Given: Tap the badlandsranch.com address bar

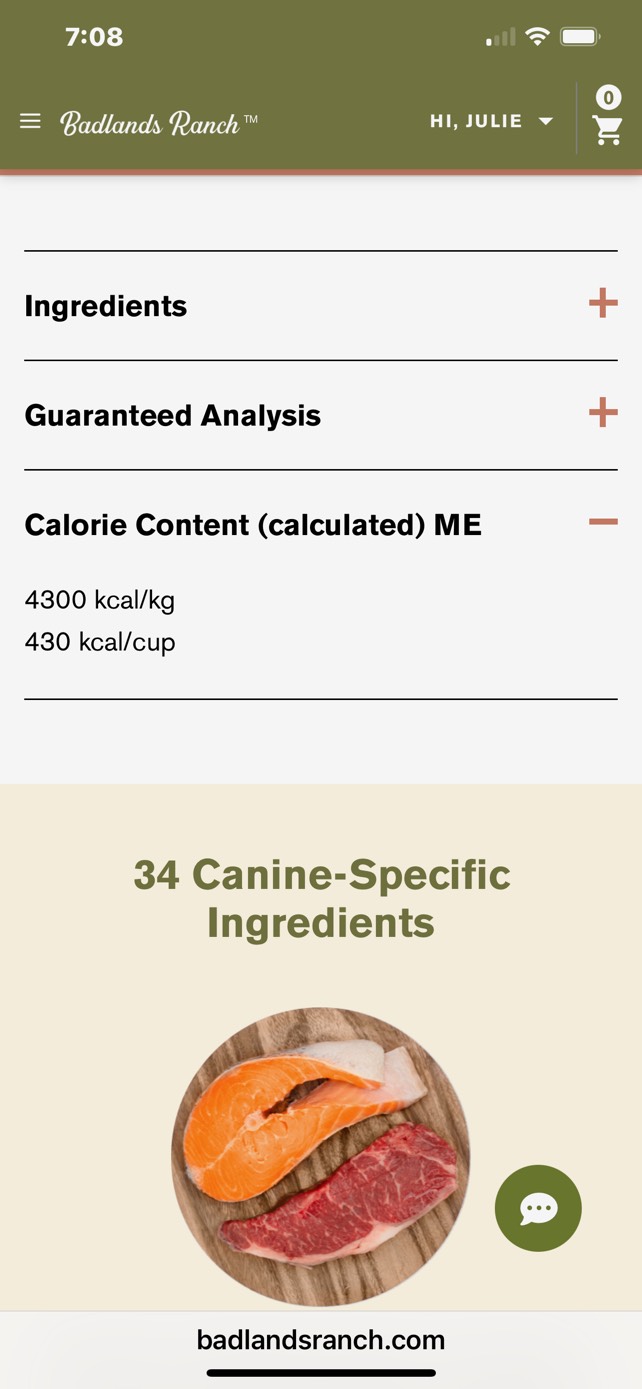Looking at the screenshot, I should pos(321,1340).
